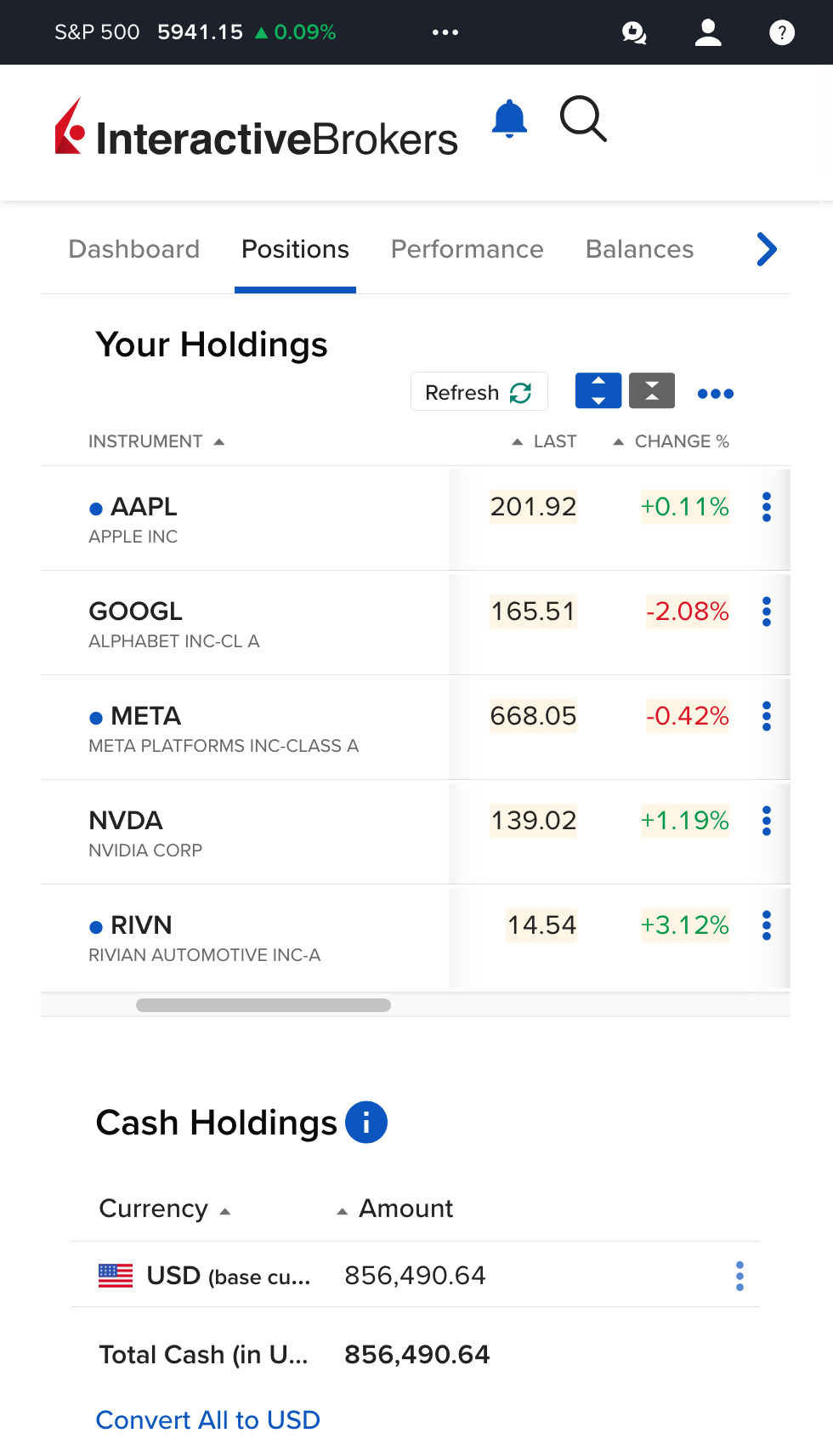Click the three-dot options icon beside Refresh
The image size is (833, 1456).
[x=715, y=392]
